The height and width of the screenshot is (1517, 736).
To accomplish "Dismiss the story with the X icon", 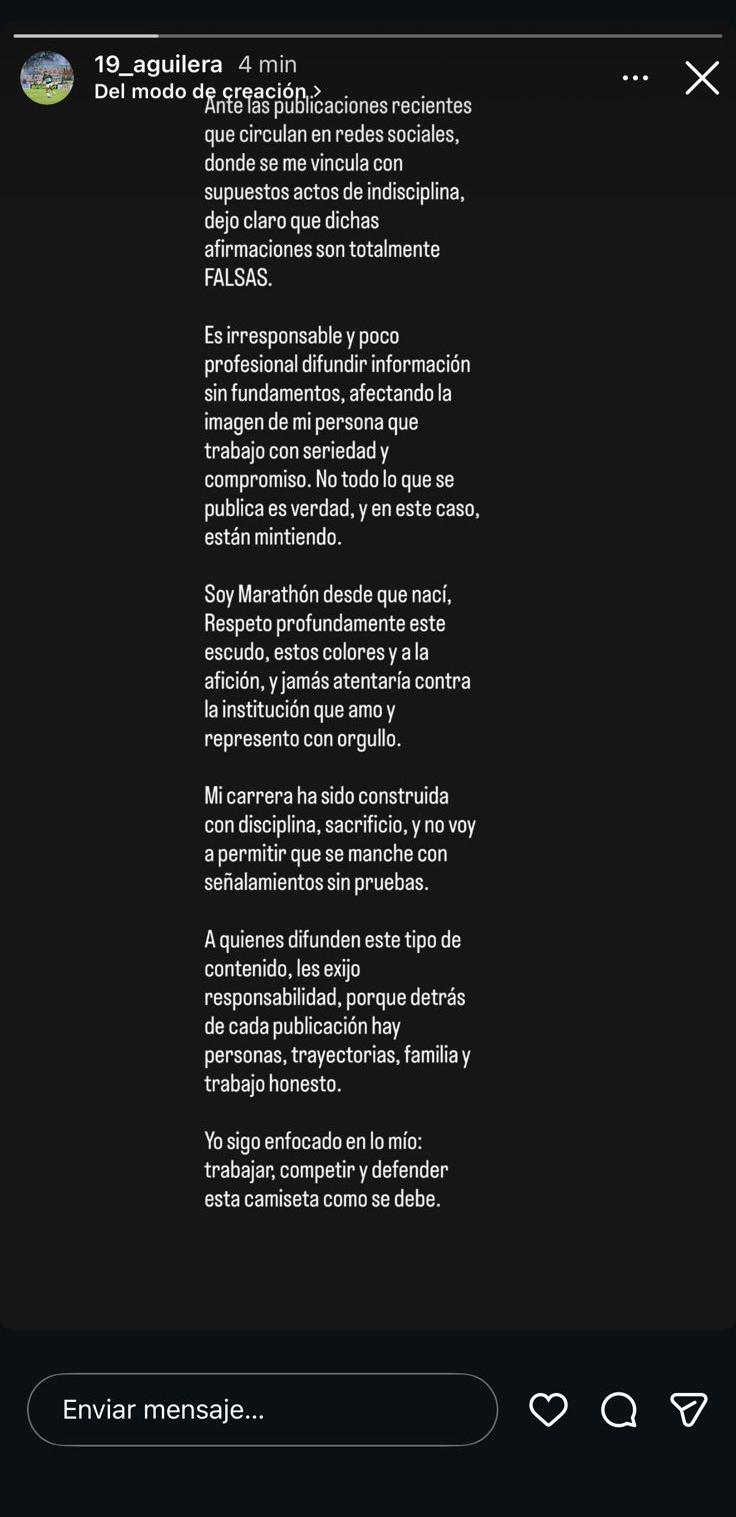I will click(x=701, y=77).
